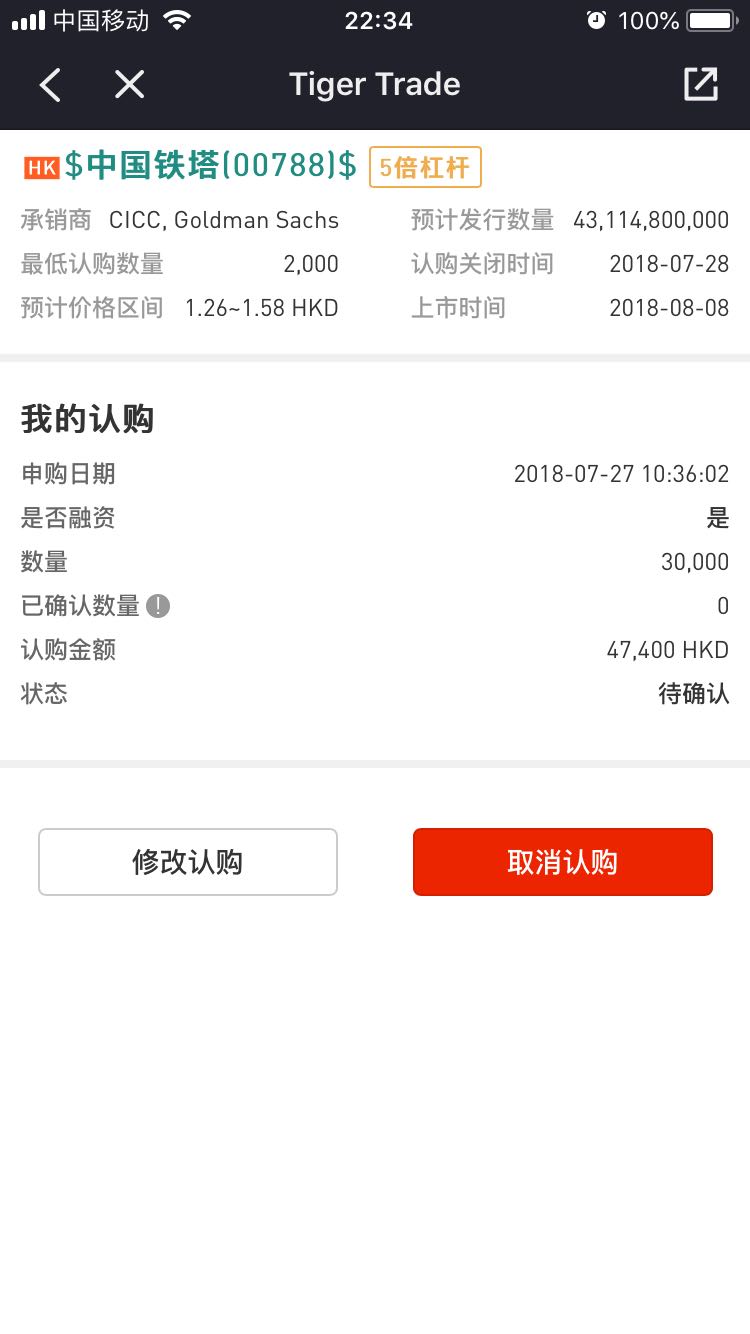Cancel the subscription via 取消认购
This screenshot has height=1334, width=750.
pos(563,862)
